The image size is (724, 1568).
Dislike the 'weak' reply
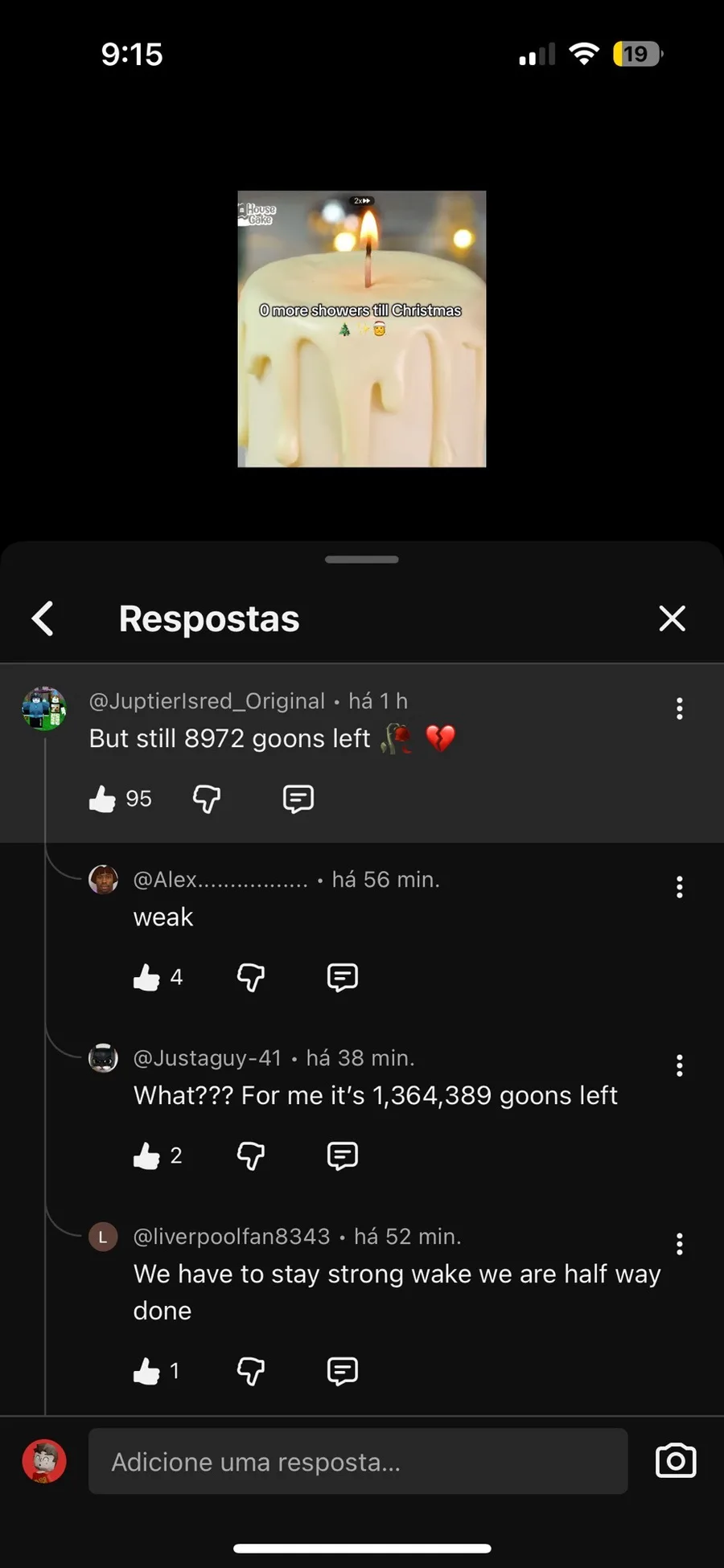(251, 977)
